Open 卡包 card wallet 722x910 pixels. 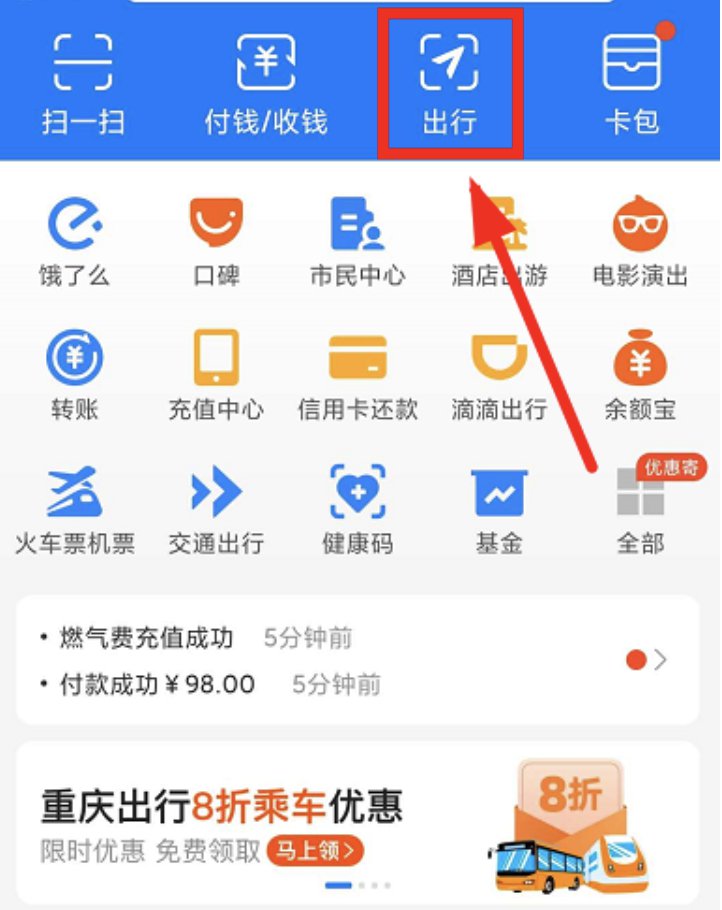pyautogui.click(x=632, y=83)
